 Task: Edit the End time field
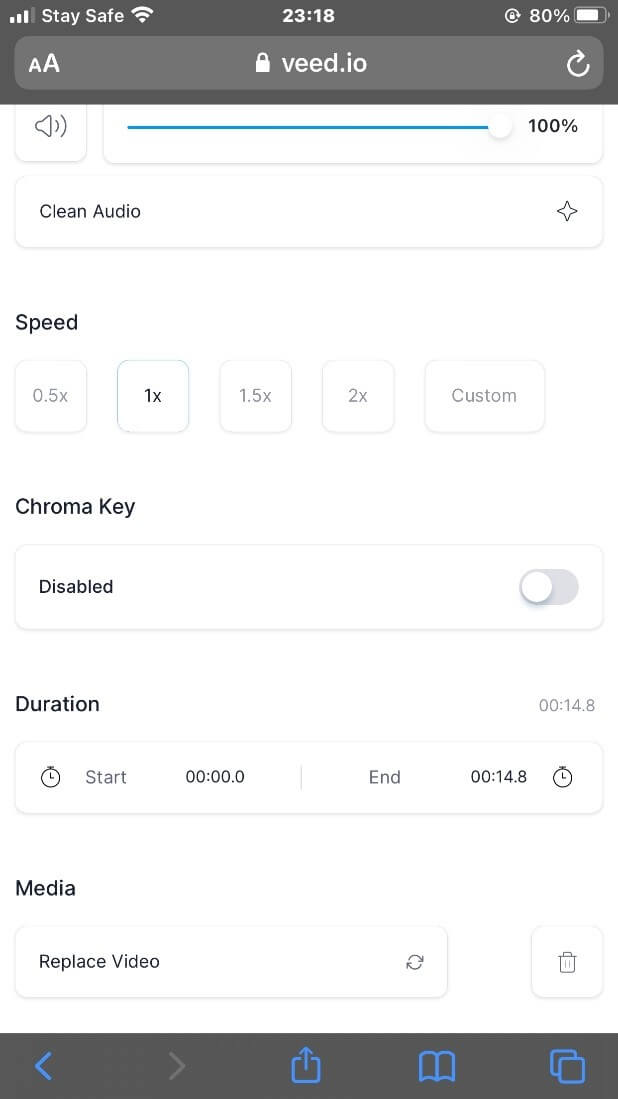498,777
